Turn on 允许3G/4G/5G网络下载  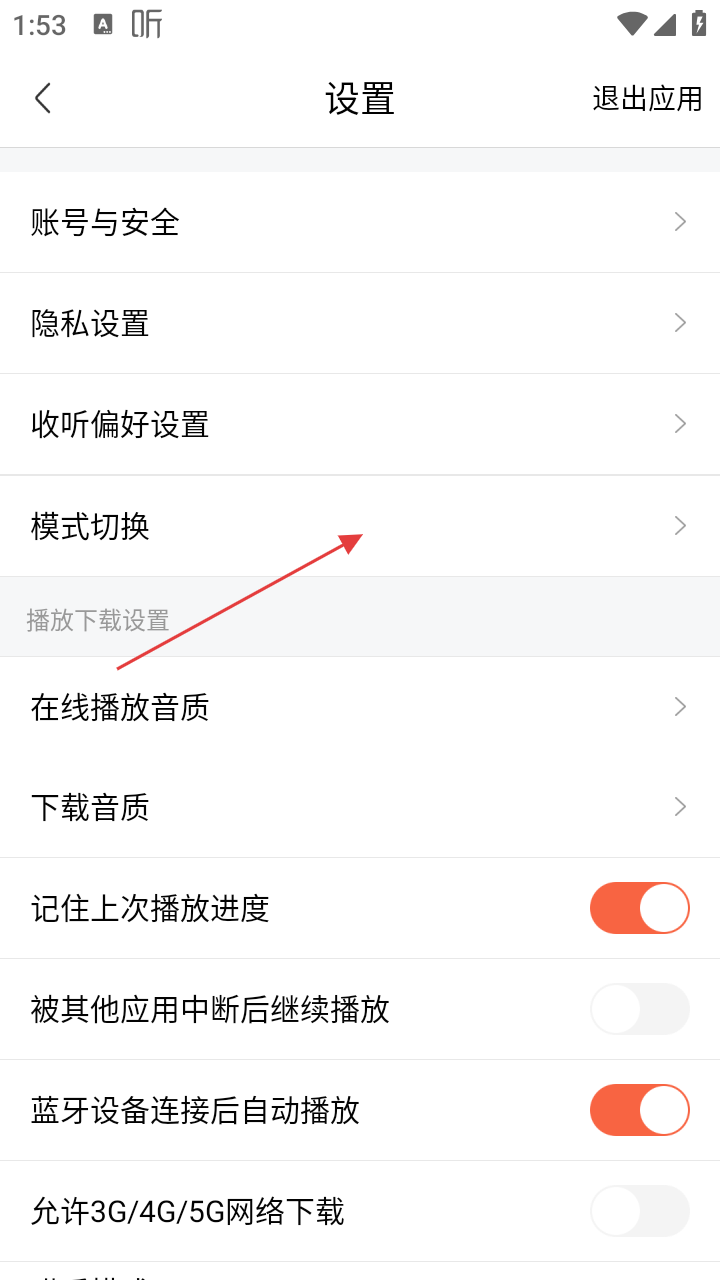(639, 1211)
